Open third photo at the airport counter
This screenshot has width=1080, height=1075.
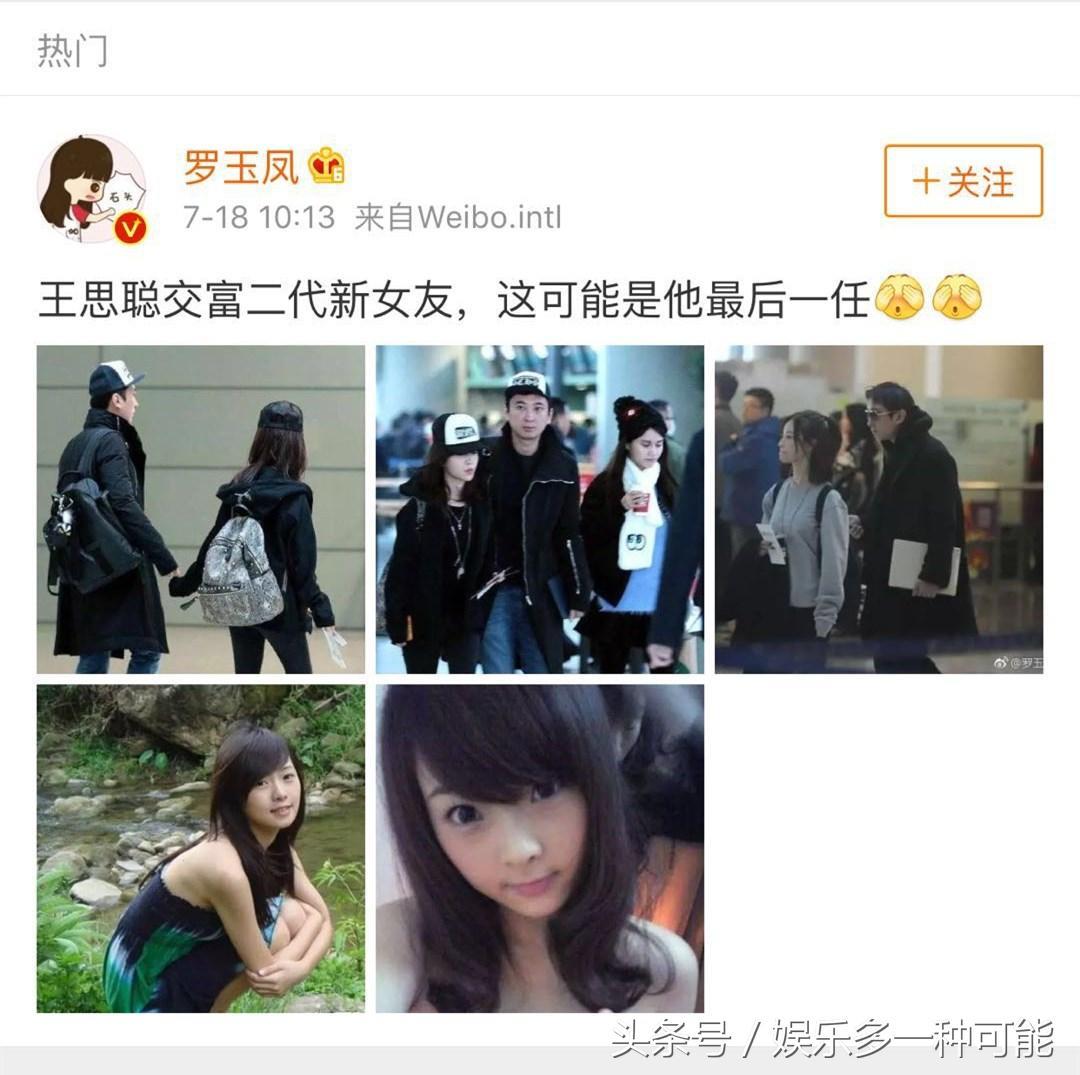878,509
